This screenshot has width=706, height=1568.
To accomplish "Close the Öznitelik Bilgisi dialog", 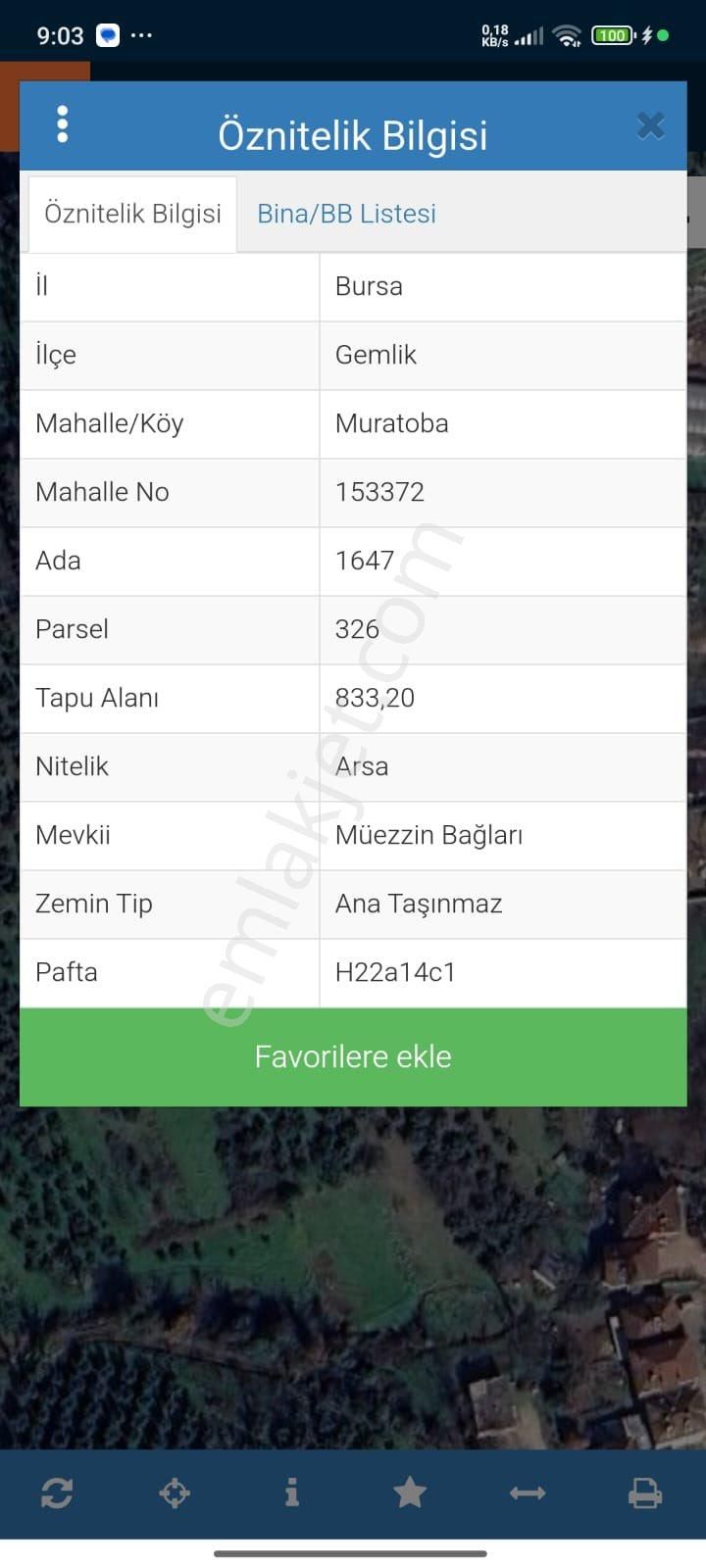I will click(650, 126).
